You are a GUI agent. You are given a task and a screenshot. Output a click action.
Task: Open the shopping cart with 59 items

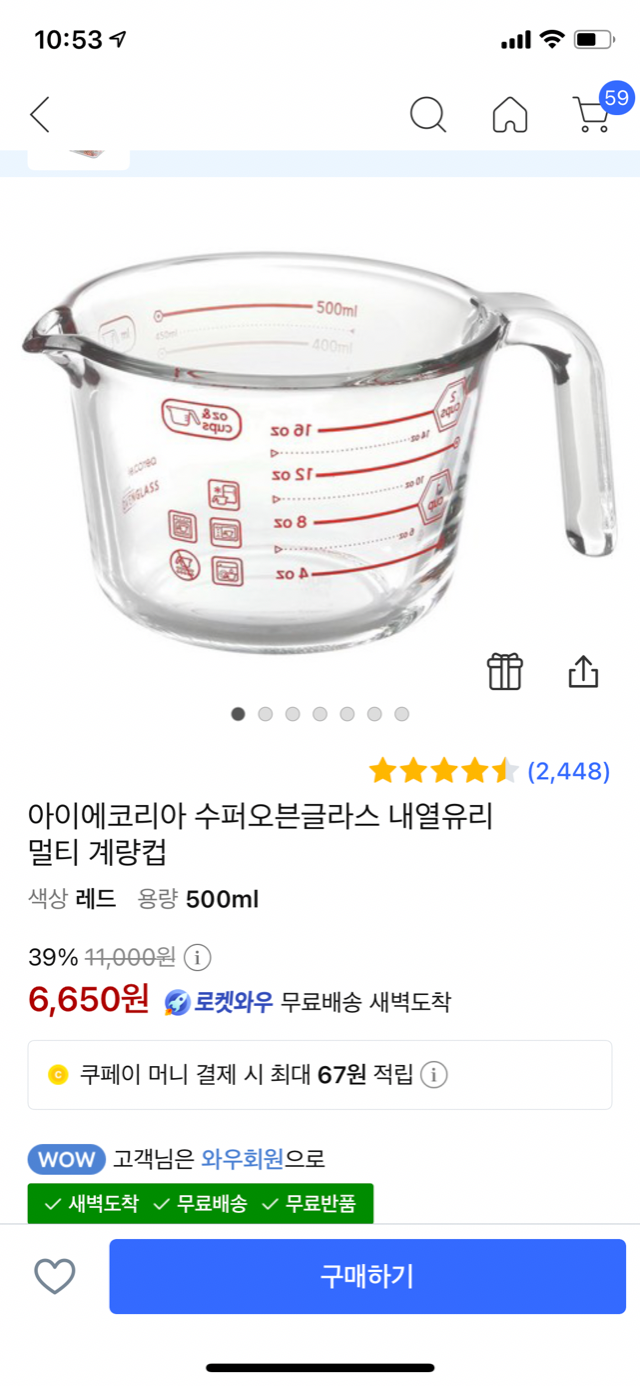(592, 115)
